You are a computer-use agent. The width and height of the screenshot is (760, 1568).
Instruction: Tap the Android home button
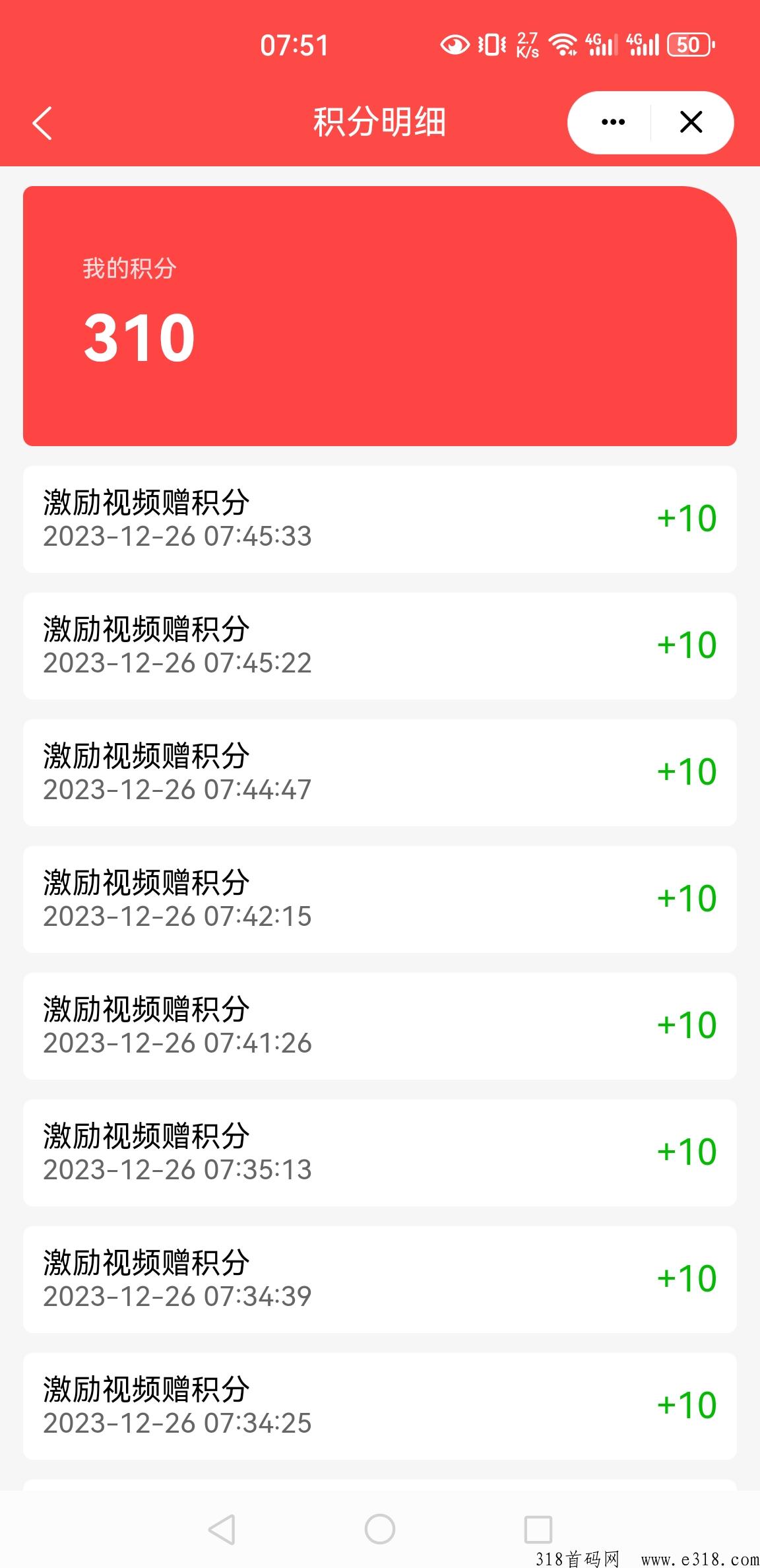tap(380, 1528)
